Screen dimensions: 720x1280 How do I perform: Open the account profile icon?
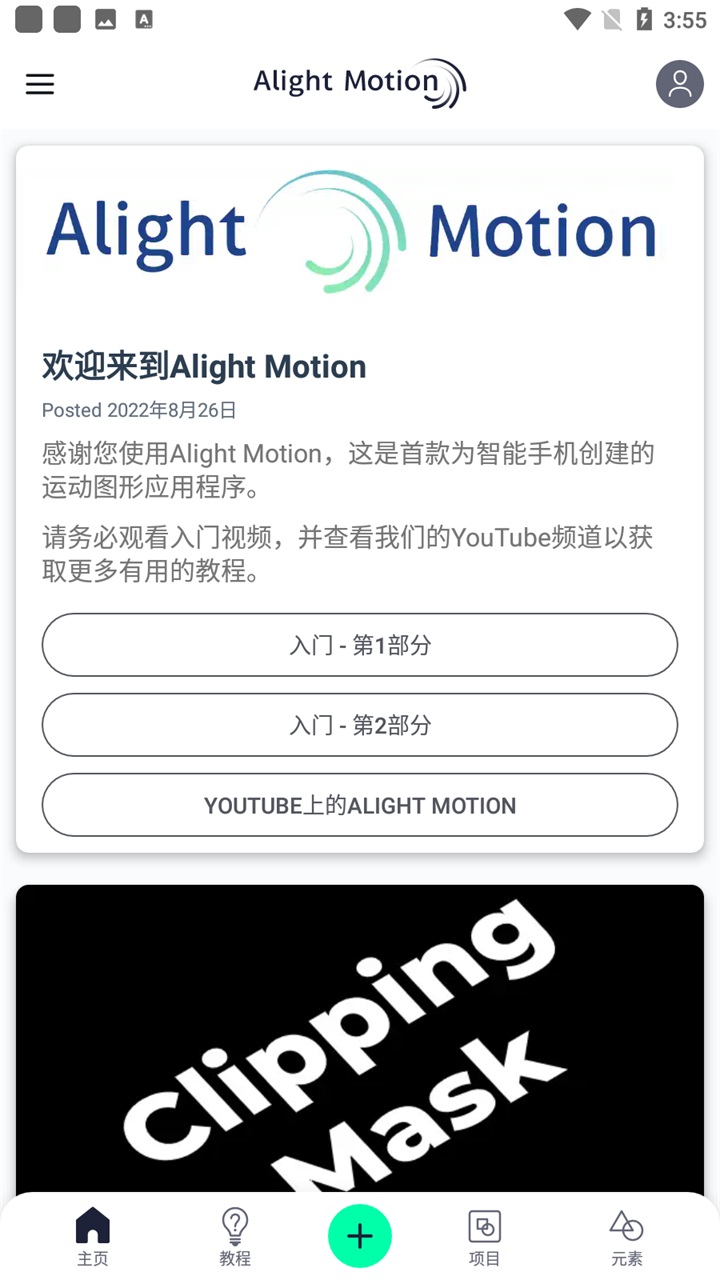pyautogui.click(x=680, y=84)
